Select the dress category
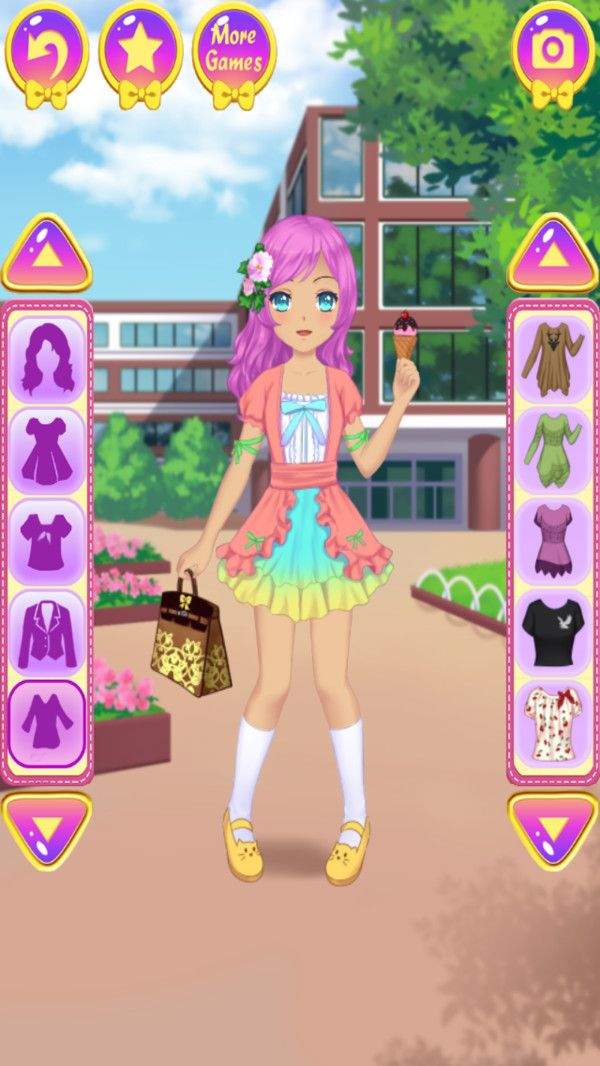Image resolution: width=600 pixels, height=1066 pixels. (46, 451)
